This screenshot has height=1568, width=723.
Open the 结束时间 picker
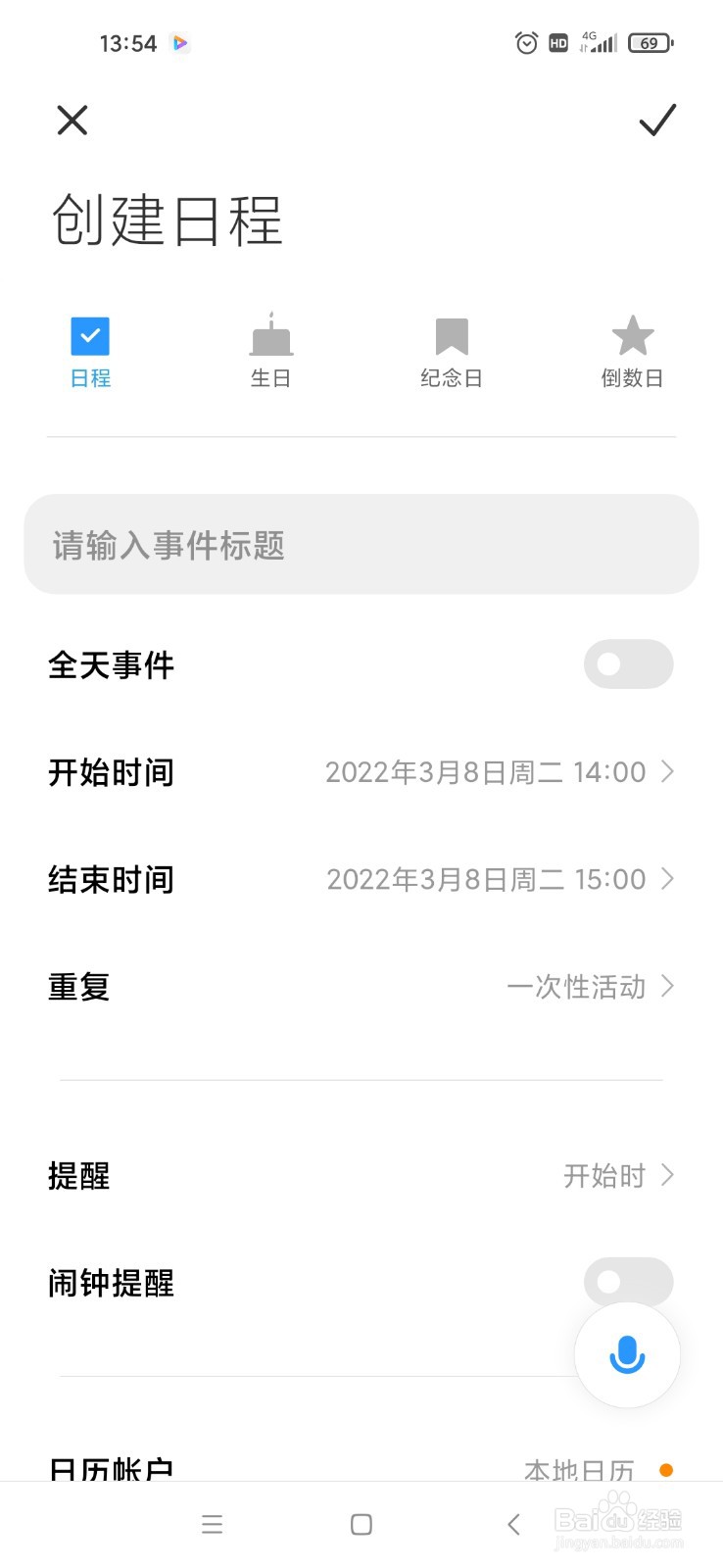[x=361, y=879]
